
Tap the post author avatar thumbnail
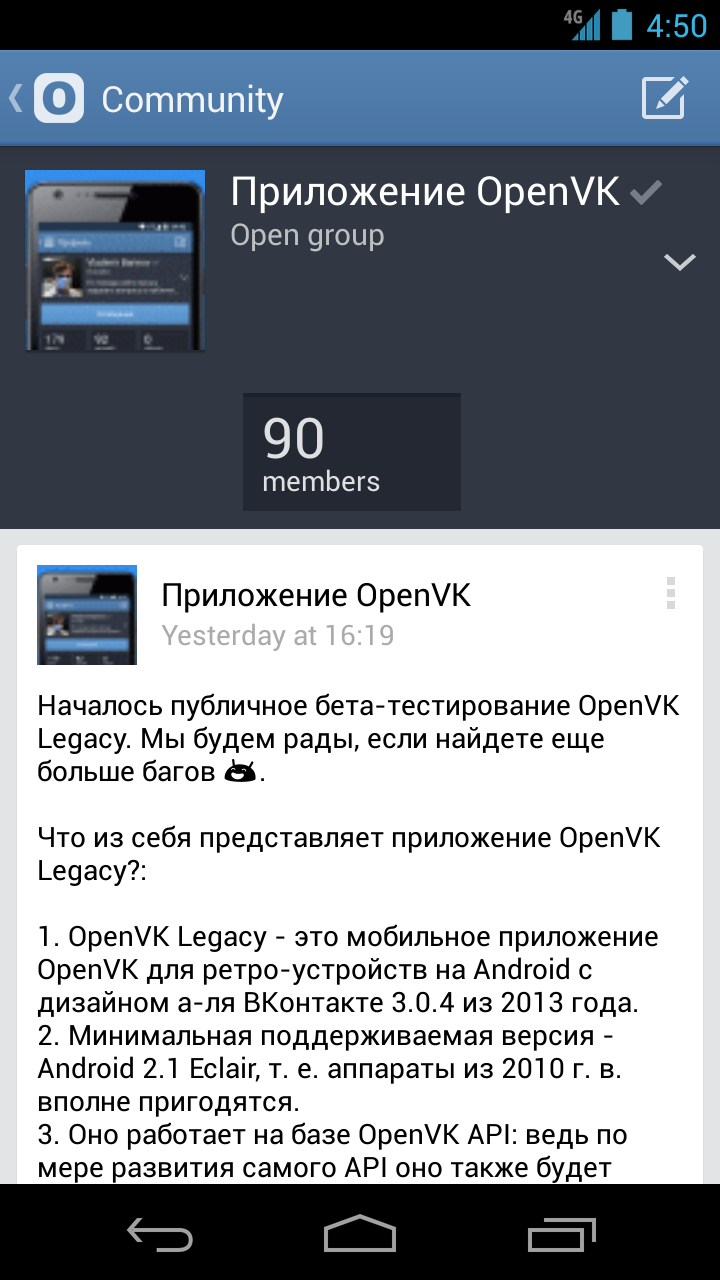[x=87, y=615]
